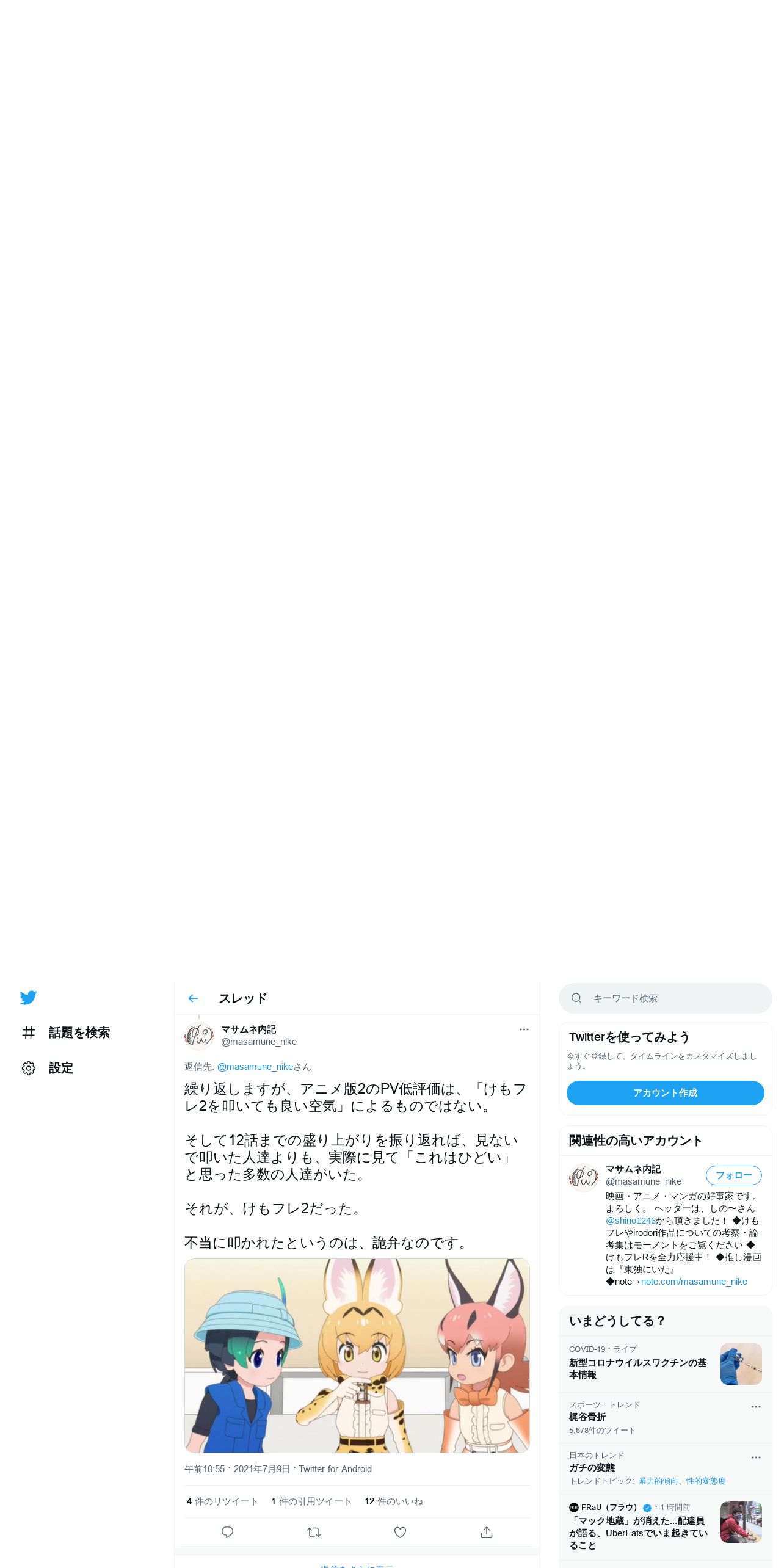Tap the アカウント作成 button

[x=666, y=1093]
